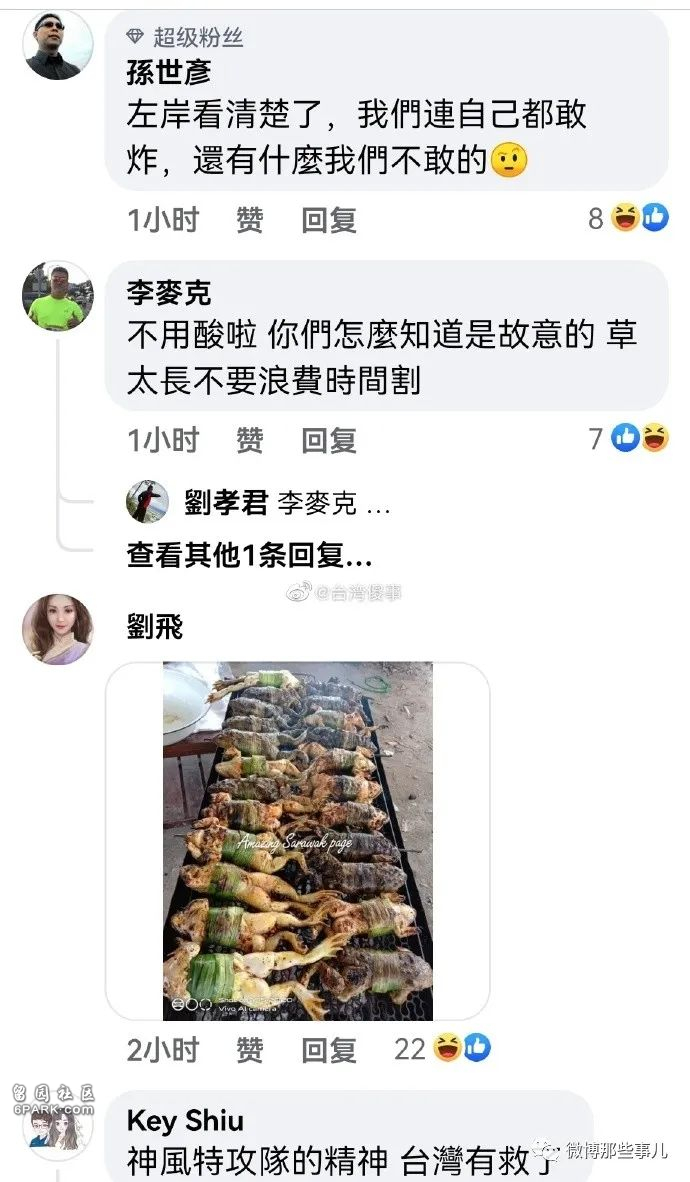Like 孫世彥's comment
Image resolution: width=690 pixels, height=1182 pixels.
[249, 220]
